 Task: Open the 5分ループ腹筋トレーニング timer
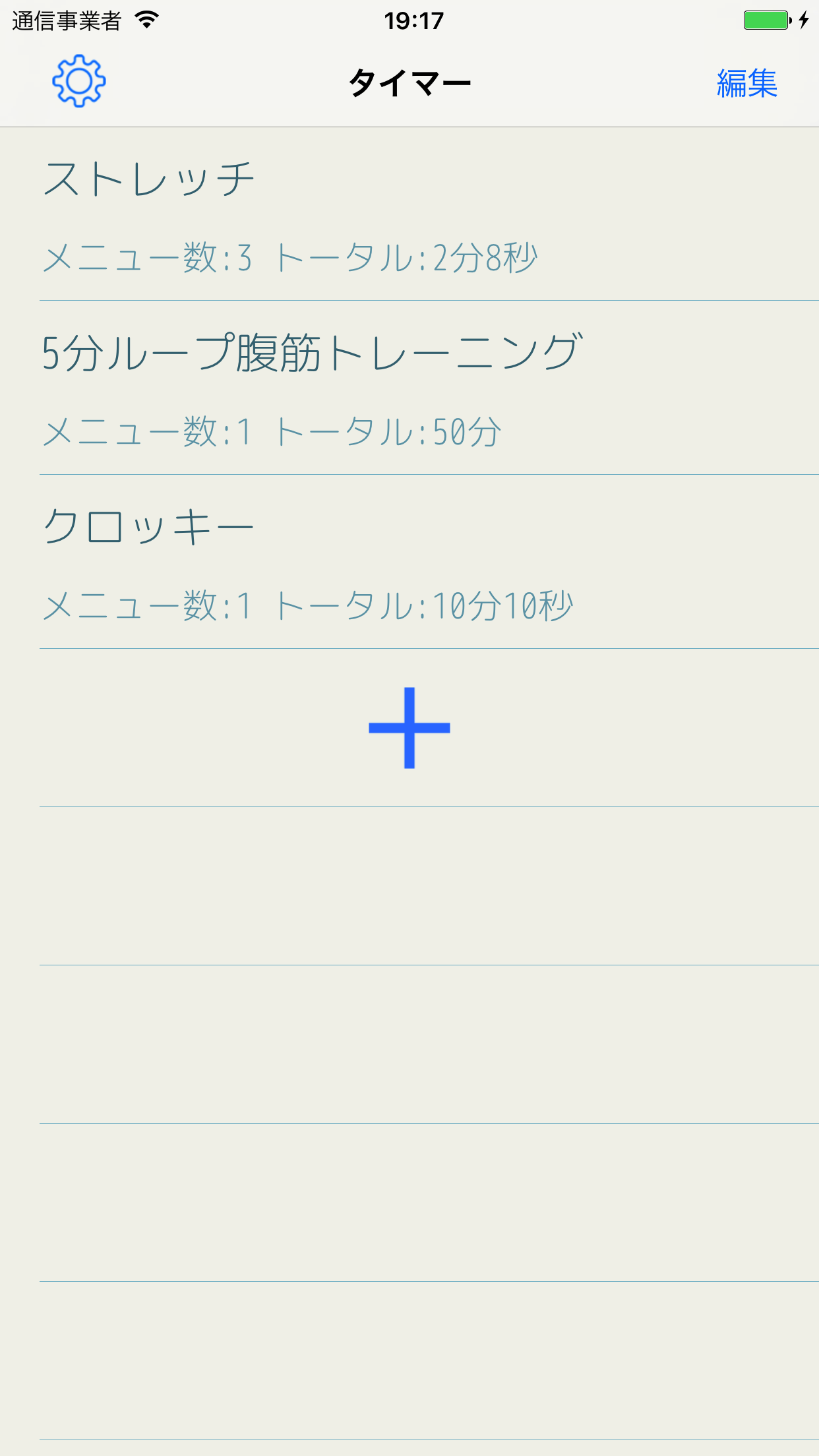409,388
